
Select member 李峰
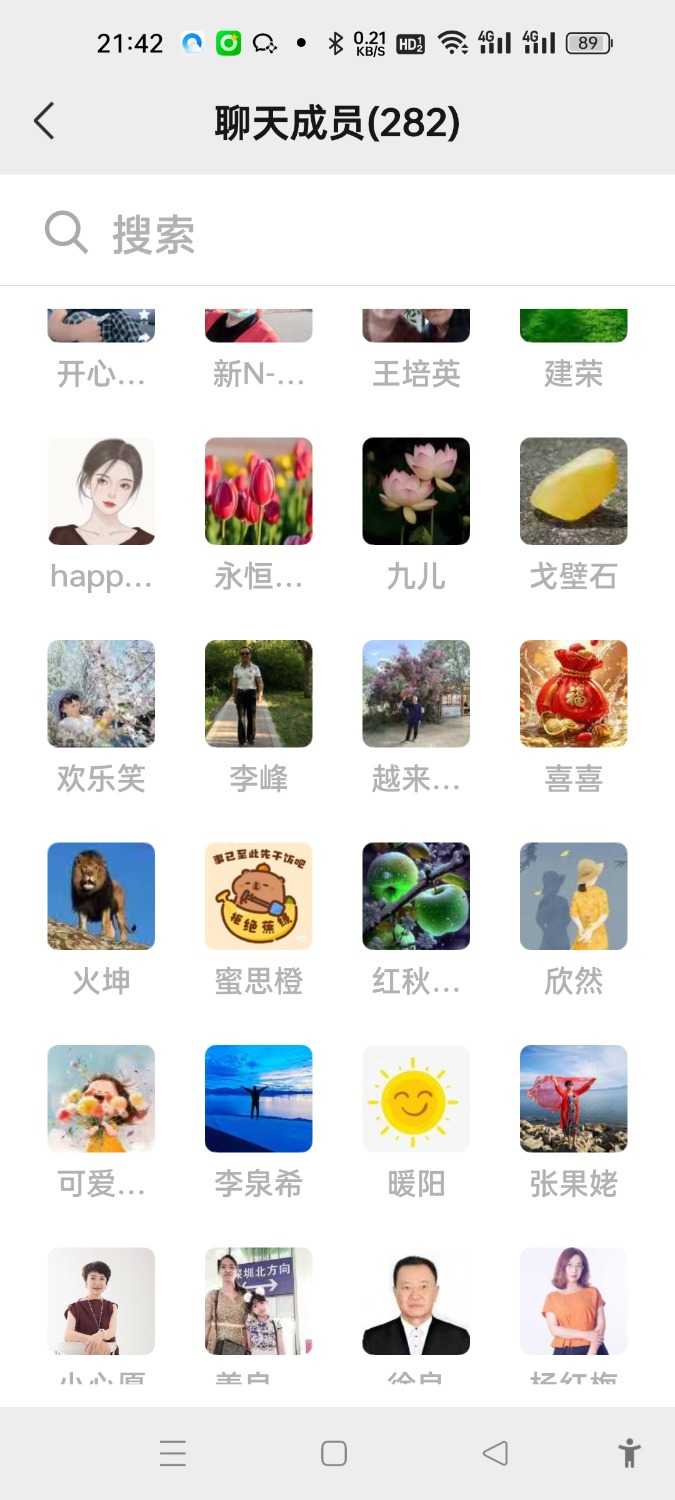258,694
